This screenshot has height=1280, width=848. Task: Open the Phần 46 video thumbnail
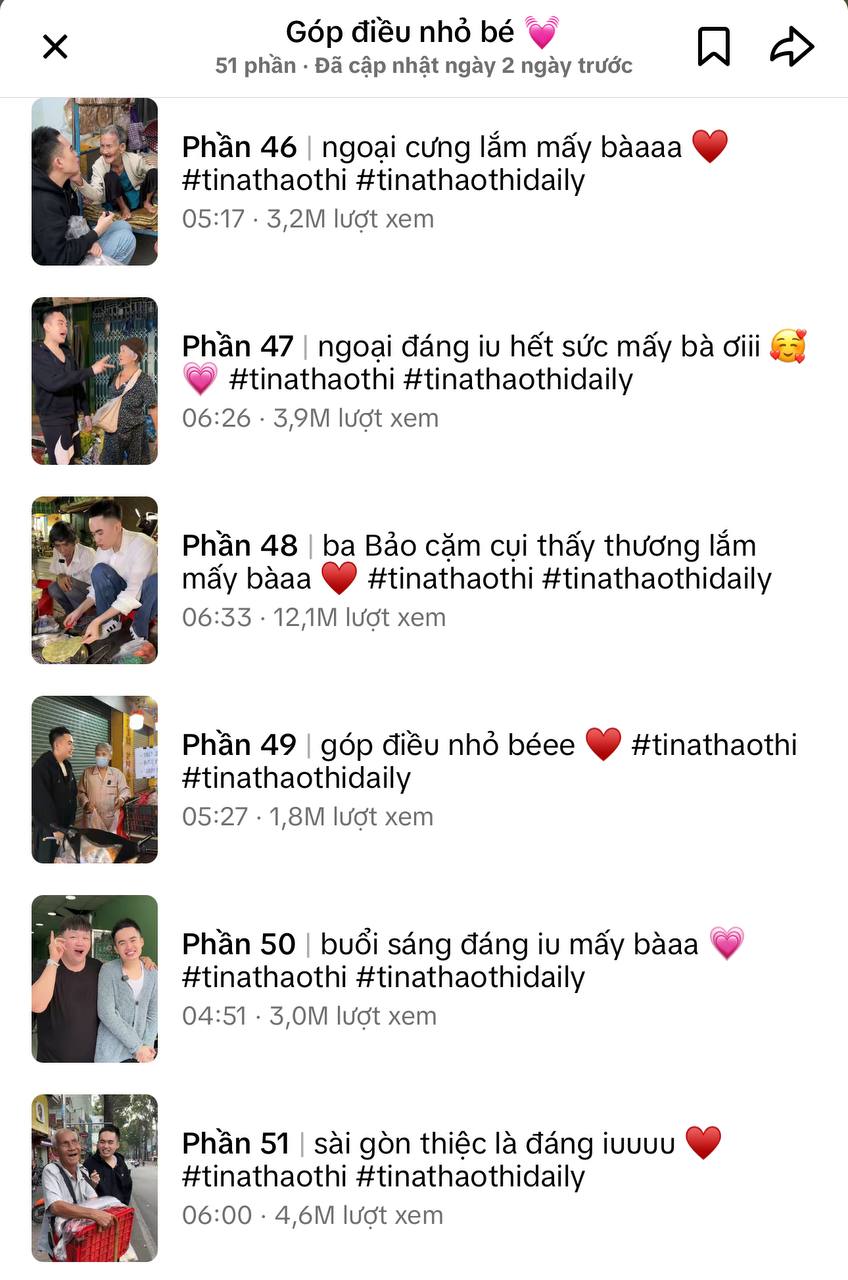tap(95, 180)
